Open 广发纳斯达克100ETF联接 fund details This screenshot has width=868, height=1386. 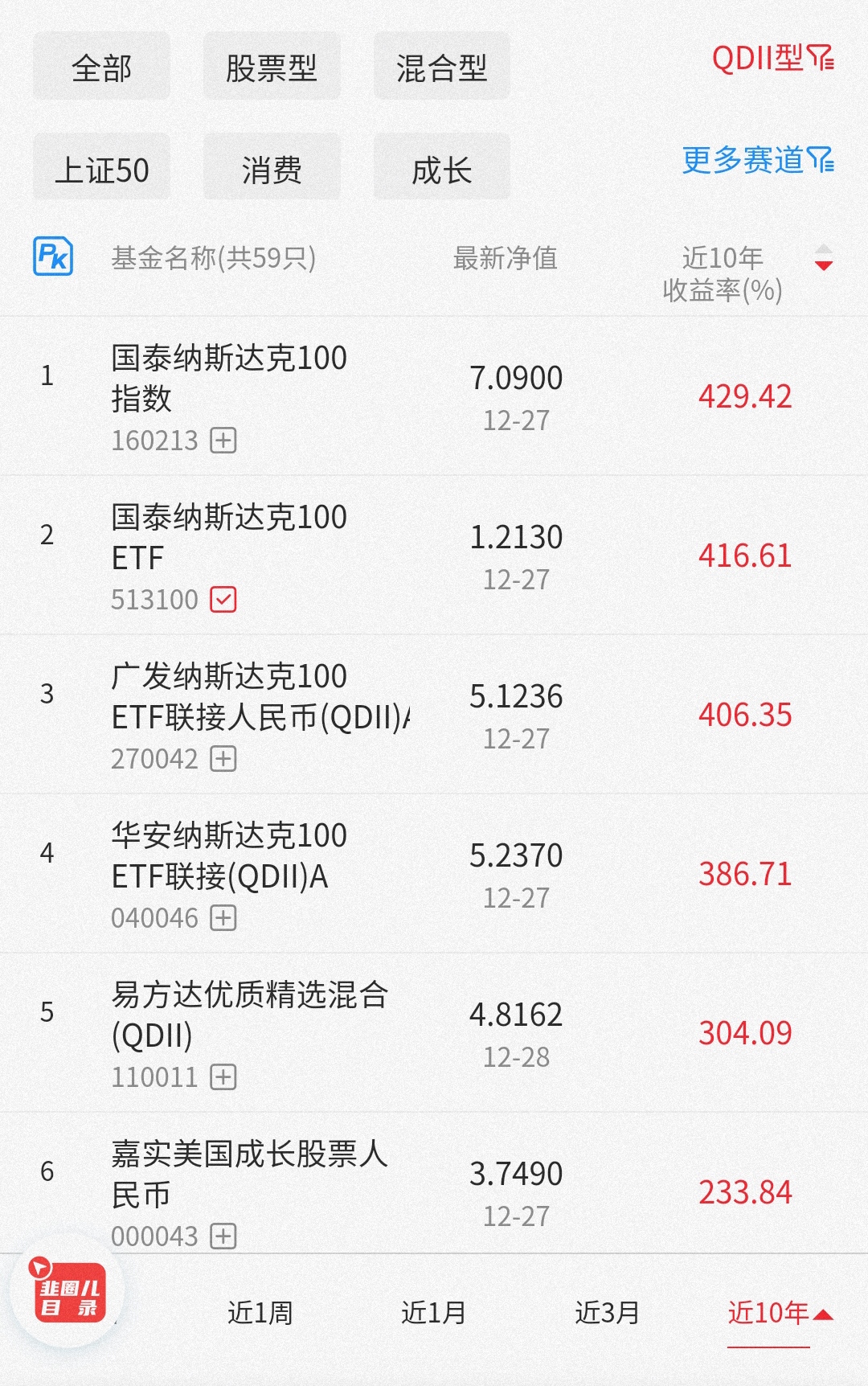tap(257, 697)
